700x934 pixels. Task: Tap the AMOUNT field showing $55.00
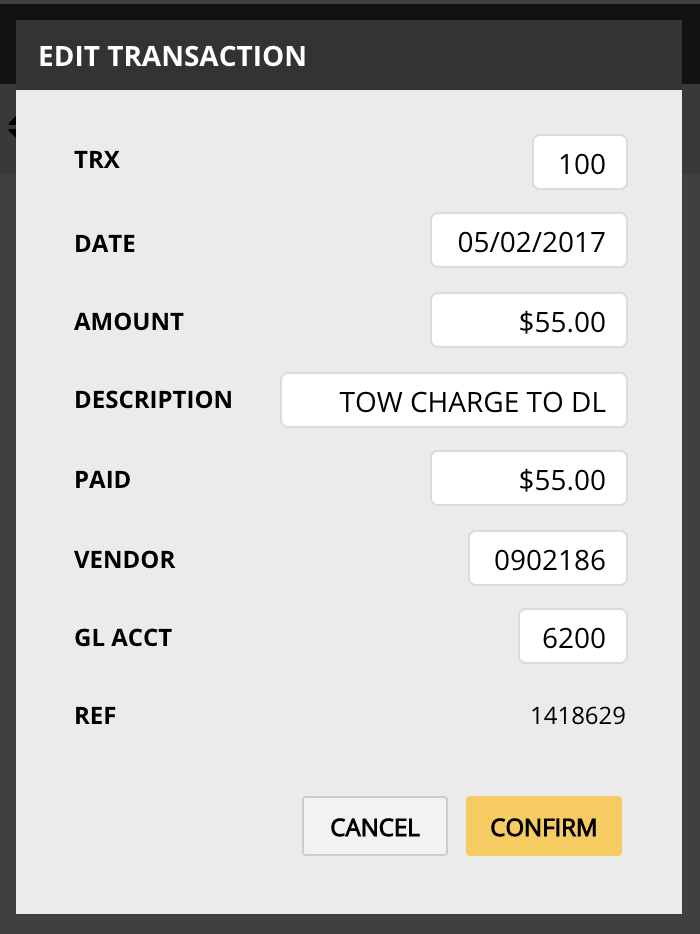click(x=529, y=321)
